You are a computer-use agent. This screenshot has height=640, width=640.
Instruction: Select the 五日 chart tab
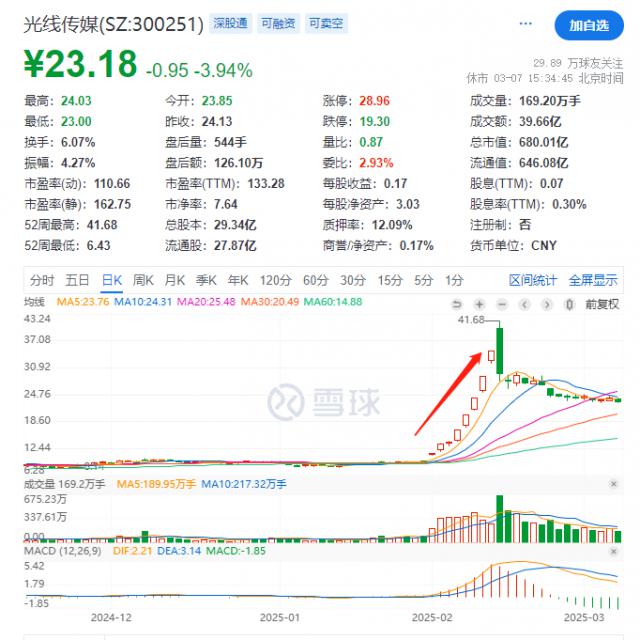77,280
